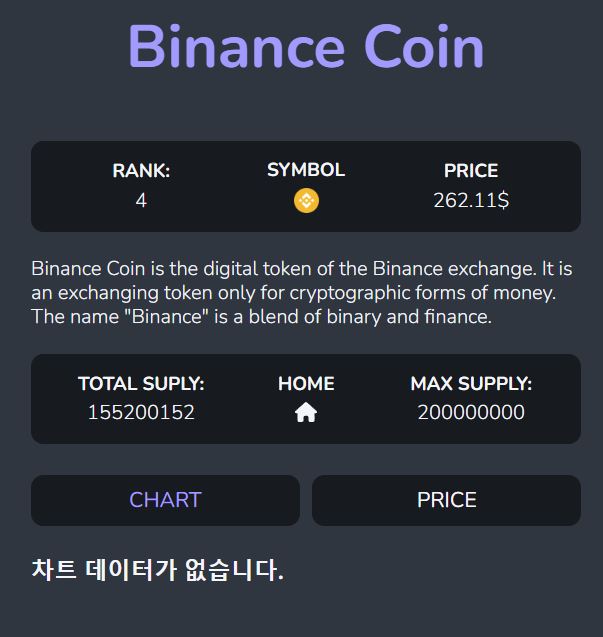Switch to the PRICE tab

pyautogui.click(x=446, y=500)
